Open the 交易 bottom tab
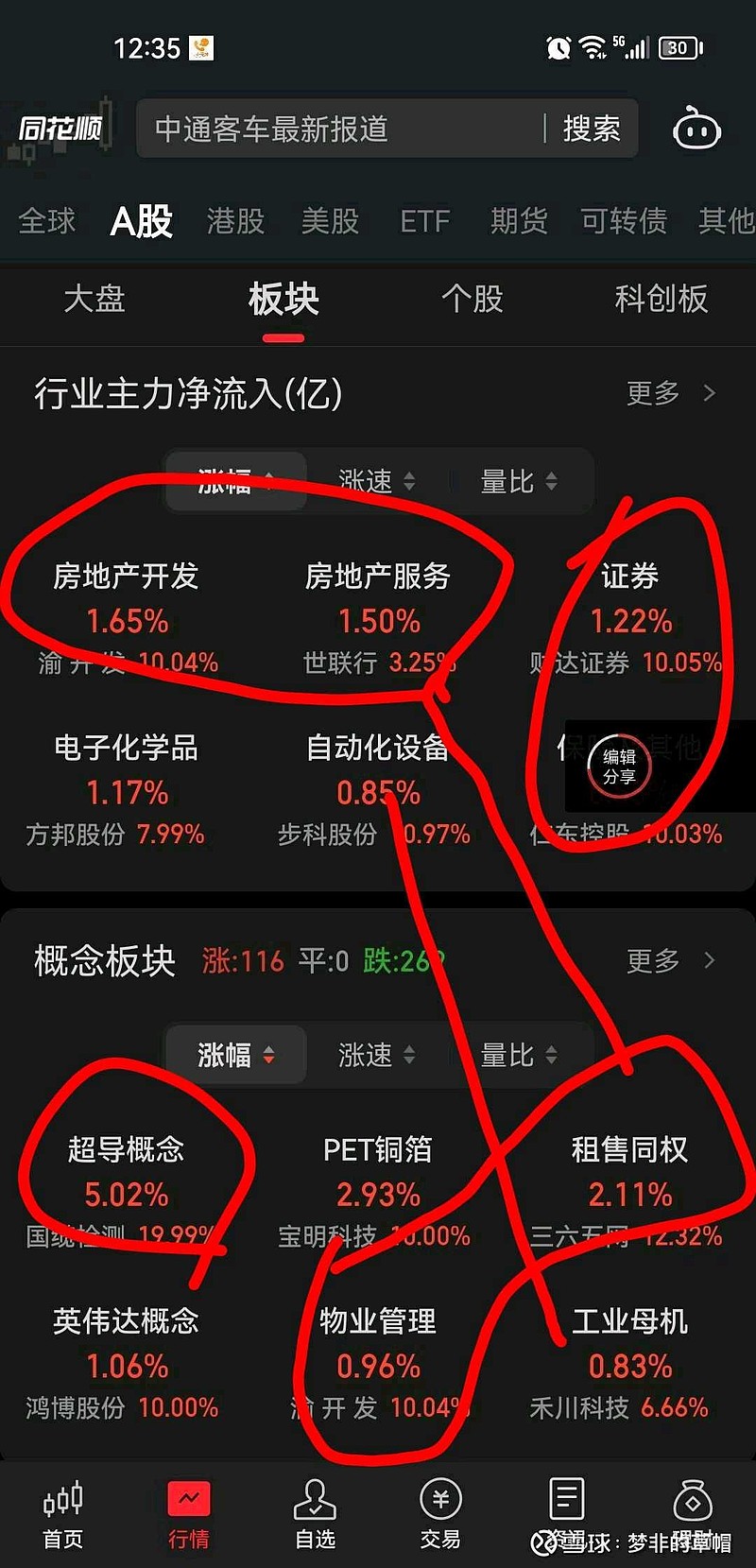The image size is (756, 1568). (440, 1514)
